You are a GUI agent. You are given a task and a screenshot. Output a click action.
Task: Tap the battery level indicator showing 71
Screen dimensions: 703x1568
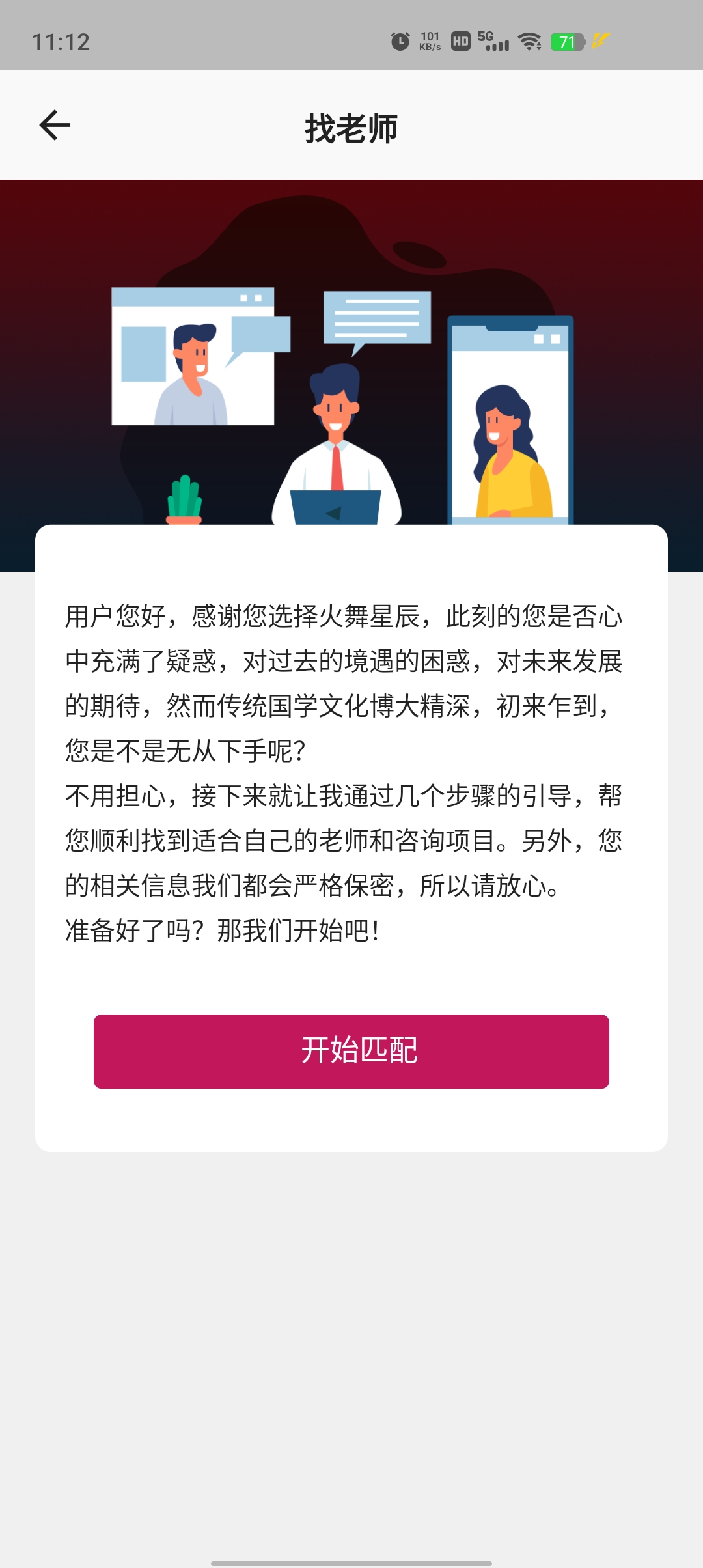[x=565, y=40]
